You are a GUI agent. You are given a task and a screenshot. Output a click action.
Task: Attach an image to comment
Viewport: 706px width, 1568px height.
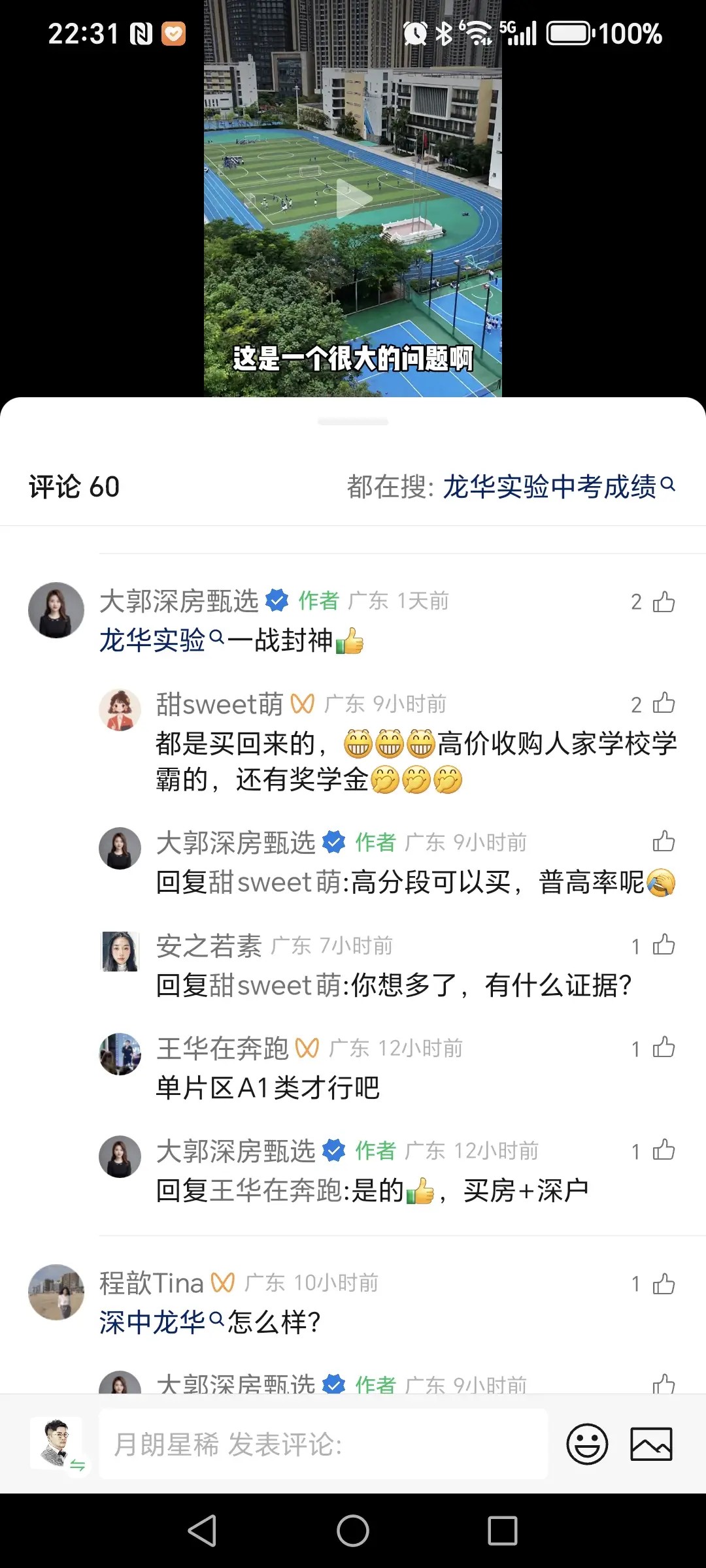coord(651,1444)
